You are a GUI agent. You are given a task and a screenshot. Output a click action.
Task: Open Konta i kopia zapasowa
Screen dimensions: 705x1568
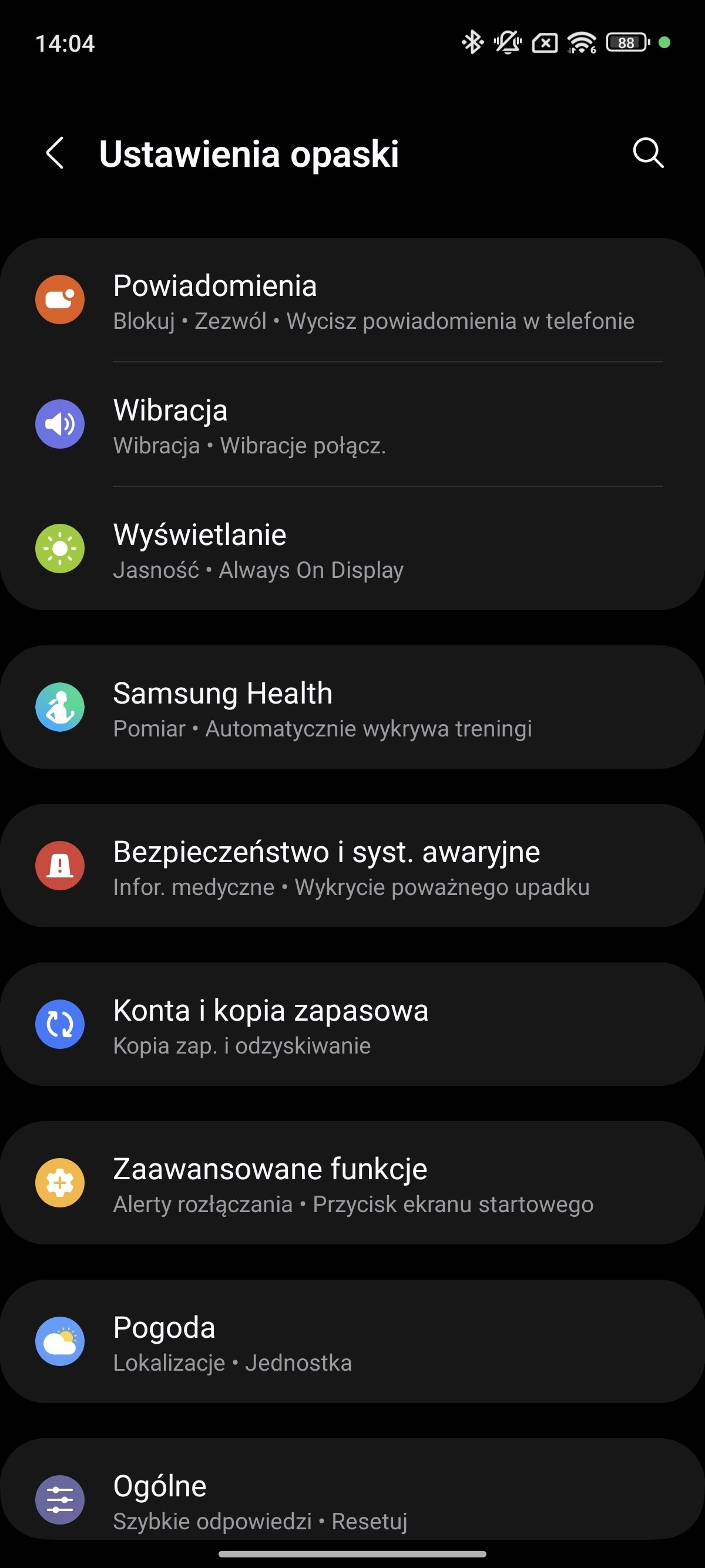[x=352, y=1024]
